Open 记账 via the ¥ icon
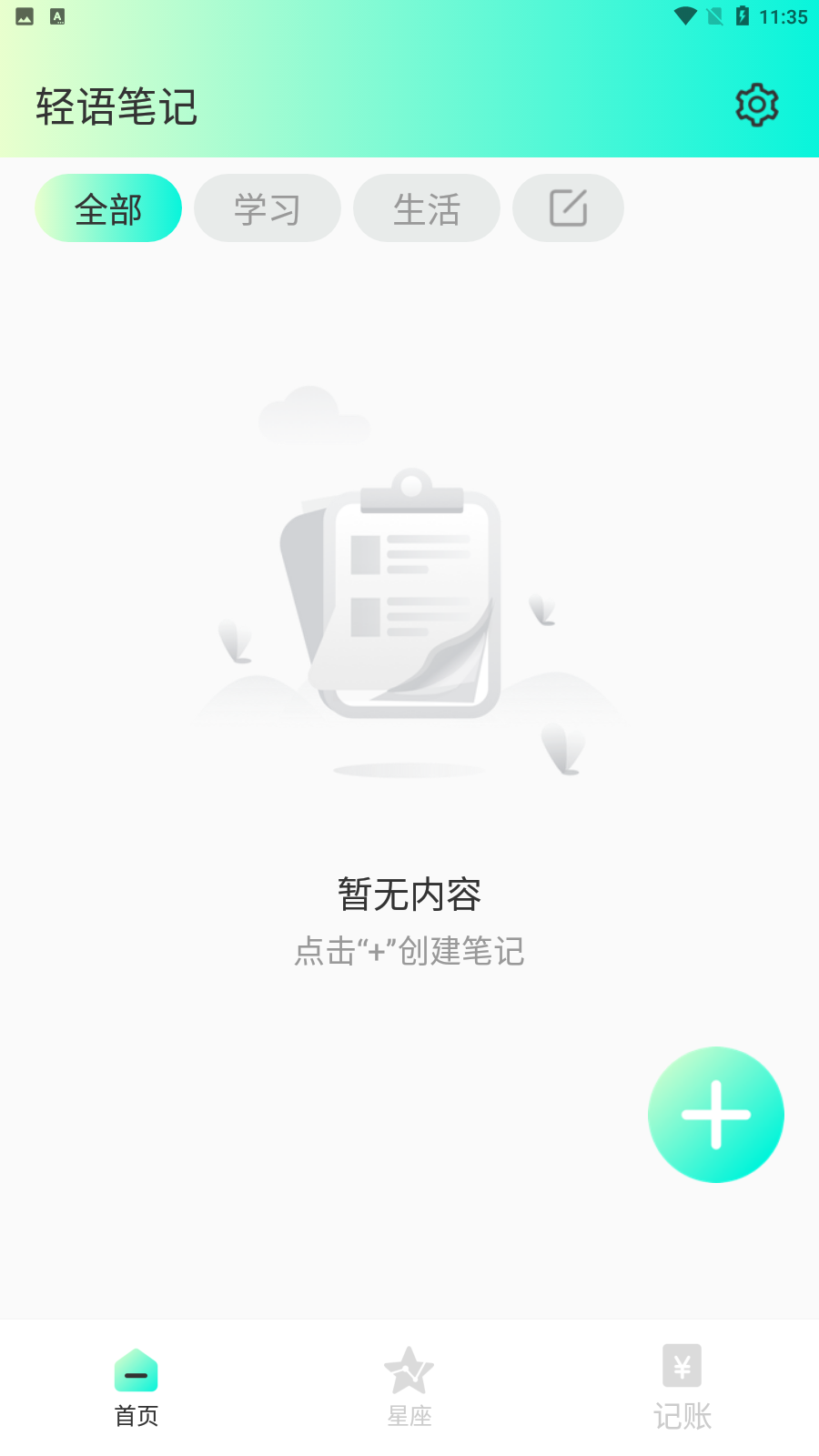Screen dimensions: 819x1456 pos(681,1367)
